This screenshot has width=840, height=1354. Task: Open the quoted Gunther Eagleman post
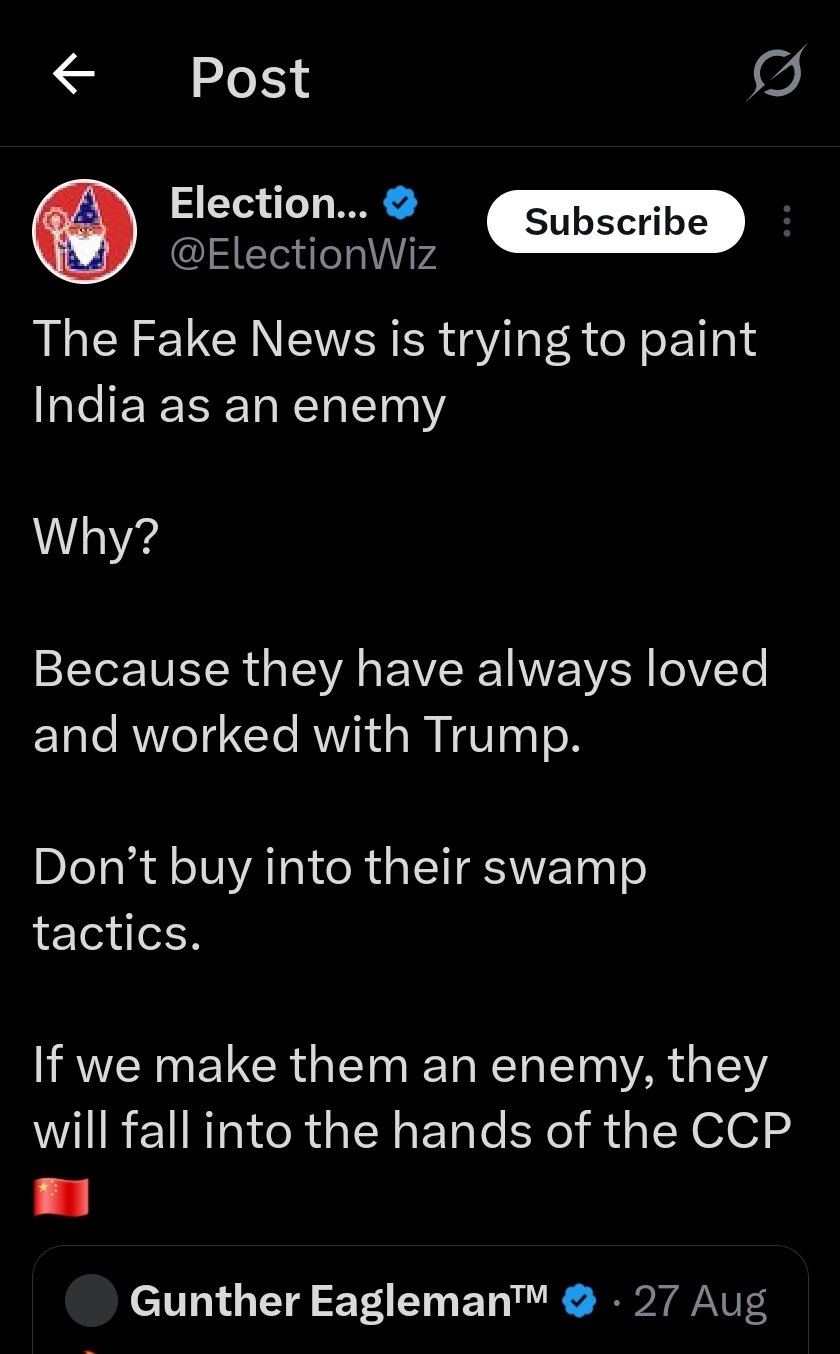click(420, 1301)
